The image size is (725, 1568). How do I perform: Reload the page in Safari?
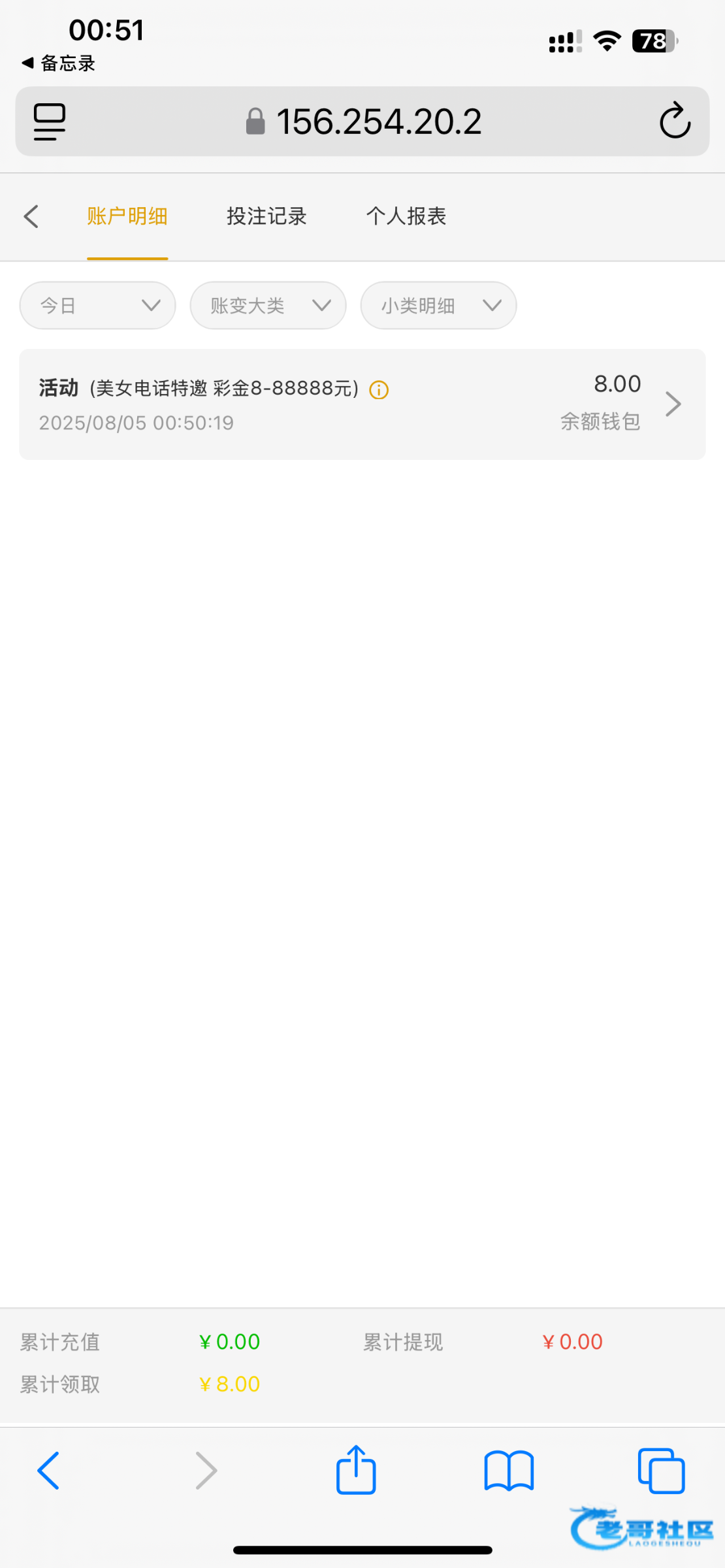click(675, 121)
